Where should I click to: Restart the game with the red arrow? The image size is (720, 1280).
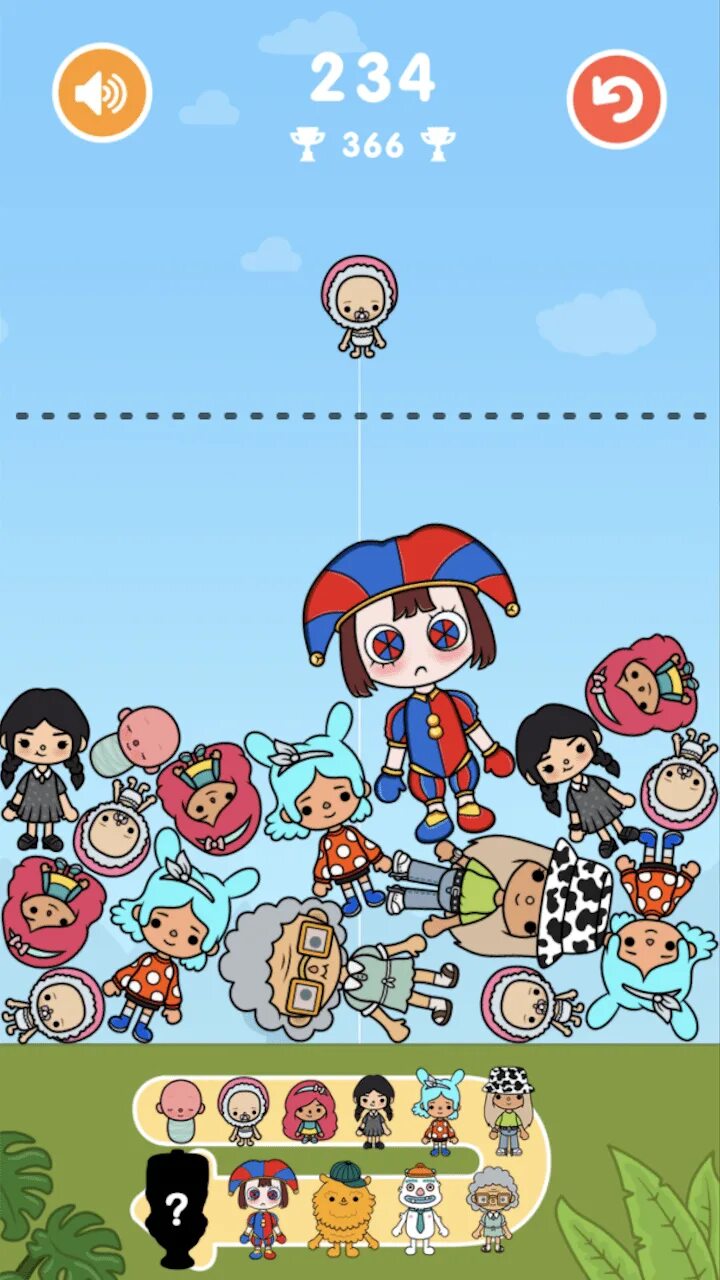[x=616, y=98]
